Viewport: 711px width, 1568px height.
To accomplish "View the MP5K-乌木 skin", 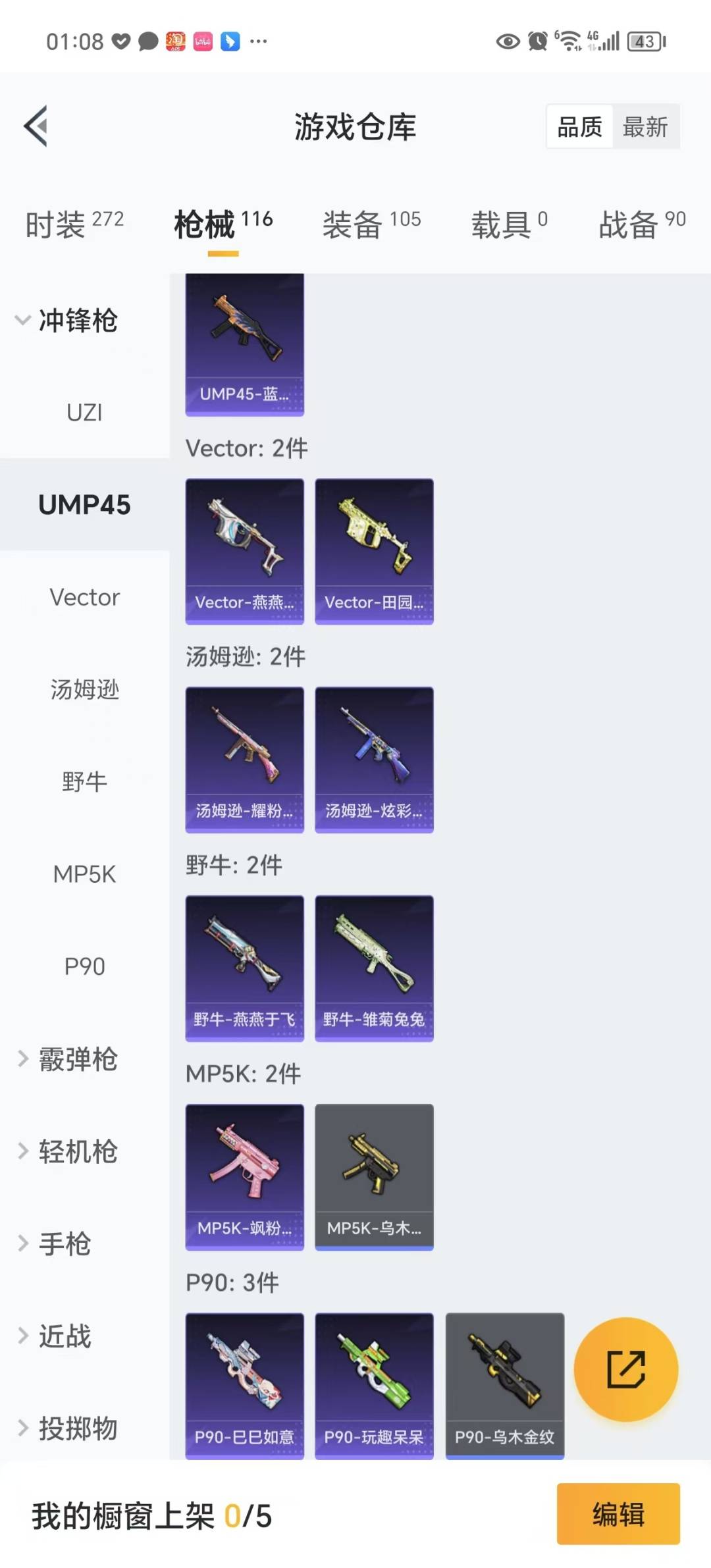I will pos(374,1177).
